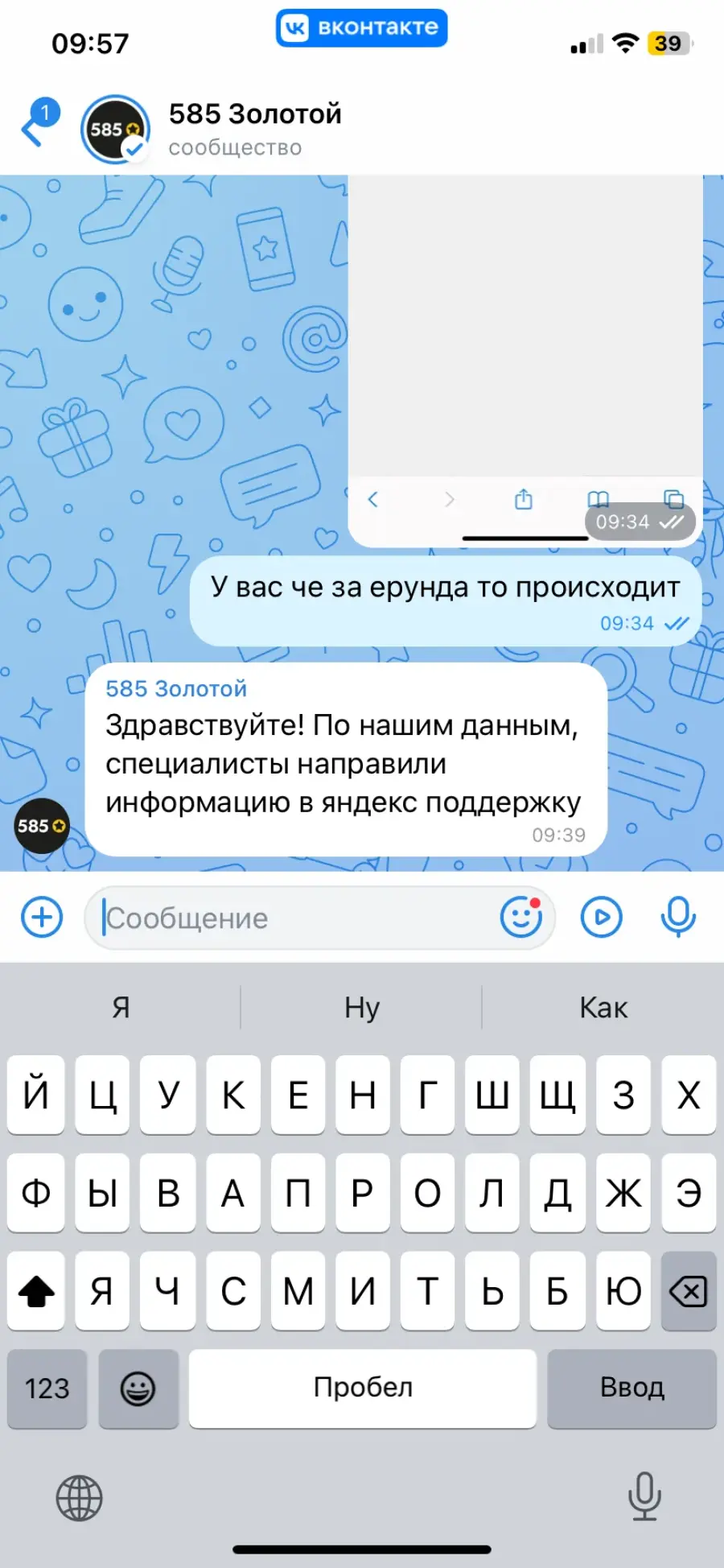724x1568 pixels.
Task: Start recording a voice message
Action: [678, 917]
